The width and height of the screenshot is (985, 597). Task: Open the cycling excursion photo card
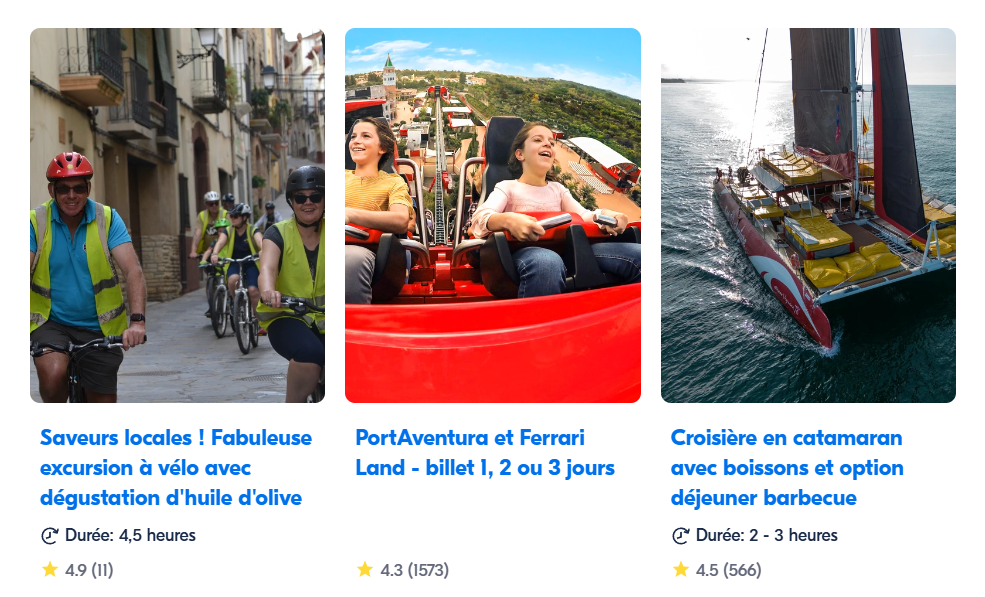(177, 215)
